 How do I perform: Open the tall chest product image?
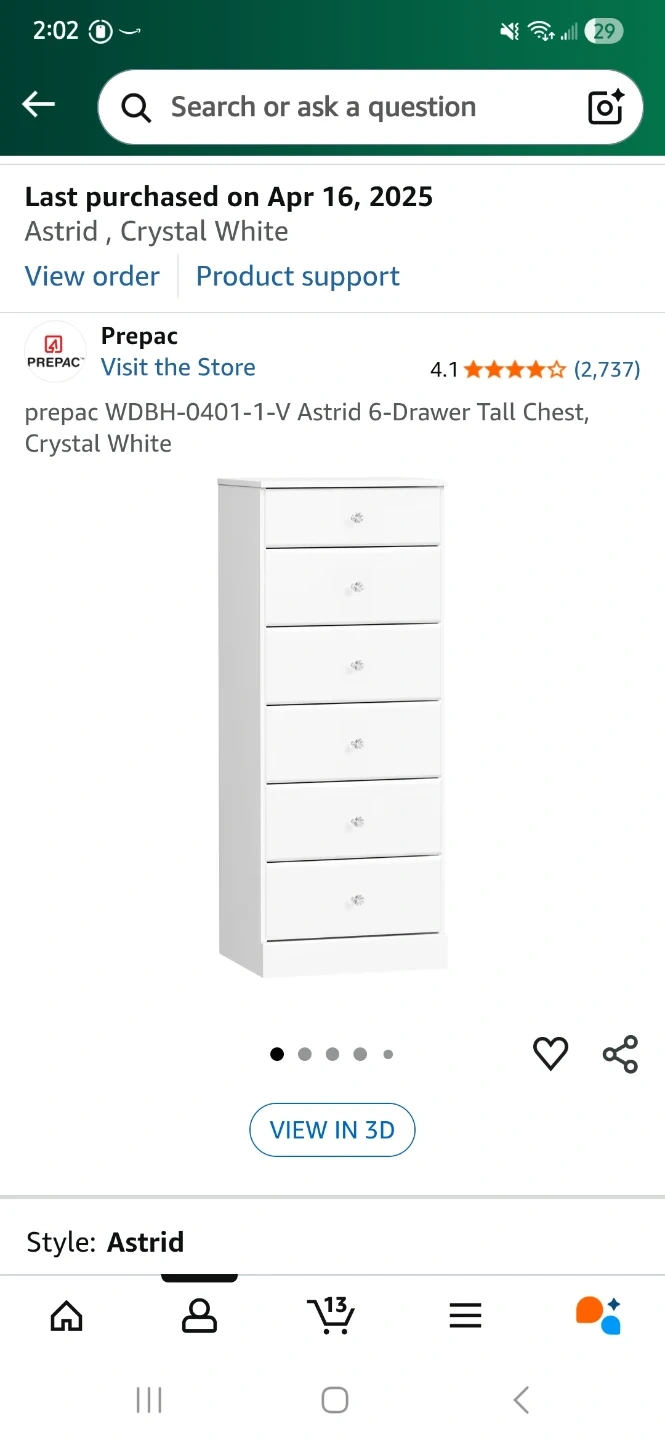pyautogui.click(x=332, y=728)
